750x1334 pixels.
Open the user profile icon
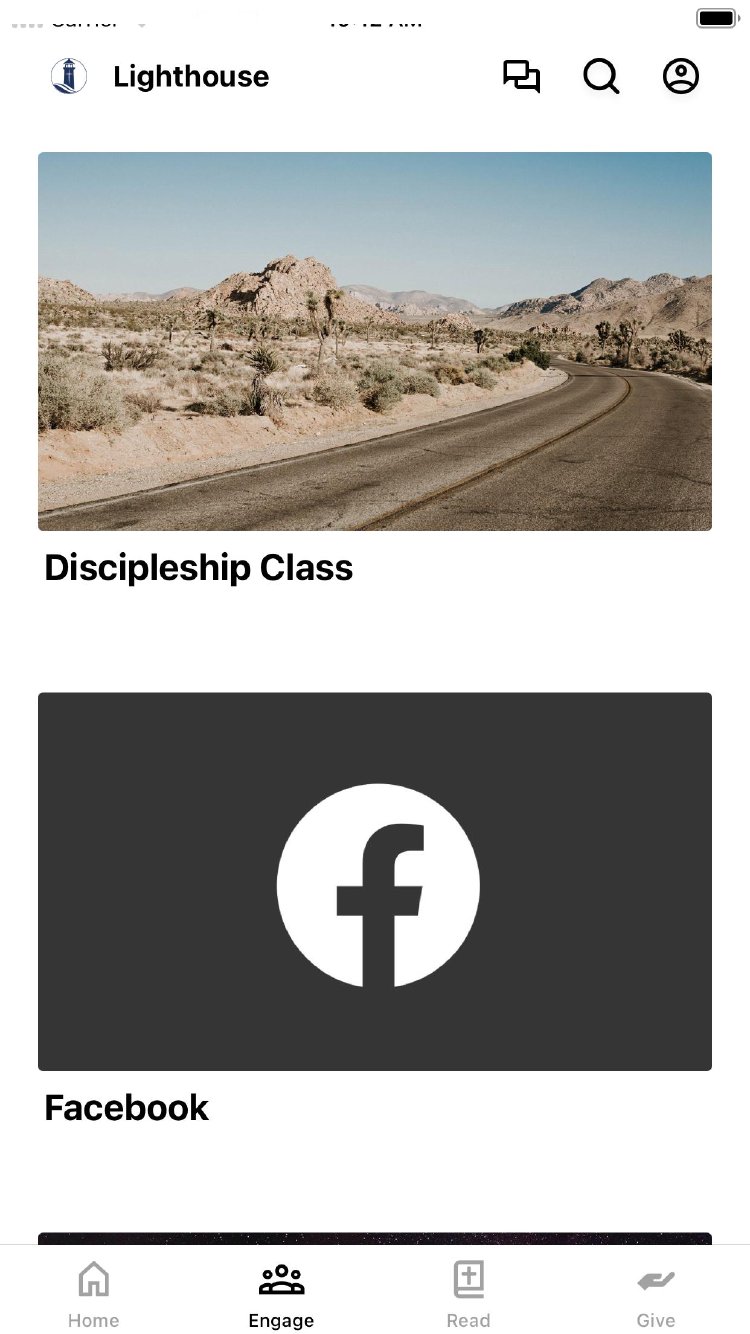tap(681, 77)
